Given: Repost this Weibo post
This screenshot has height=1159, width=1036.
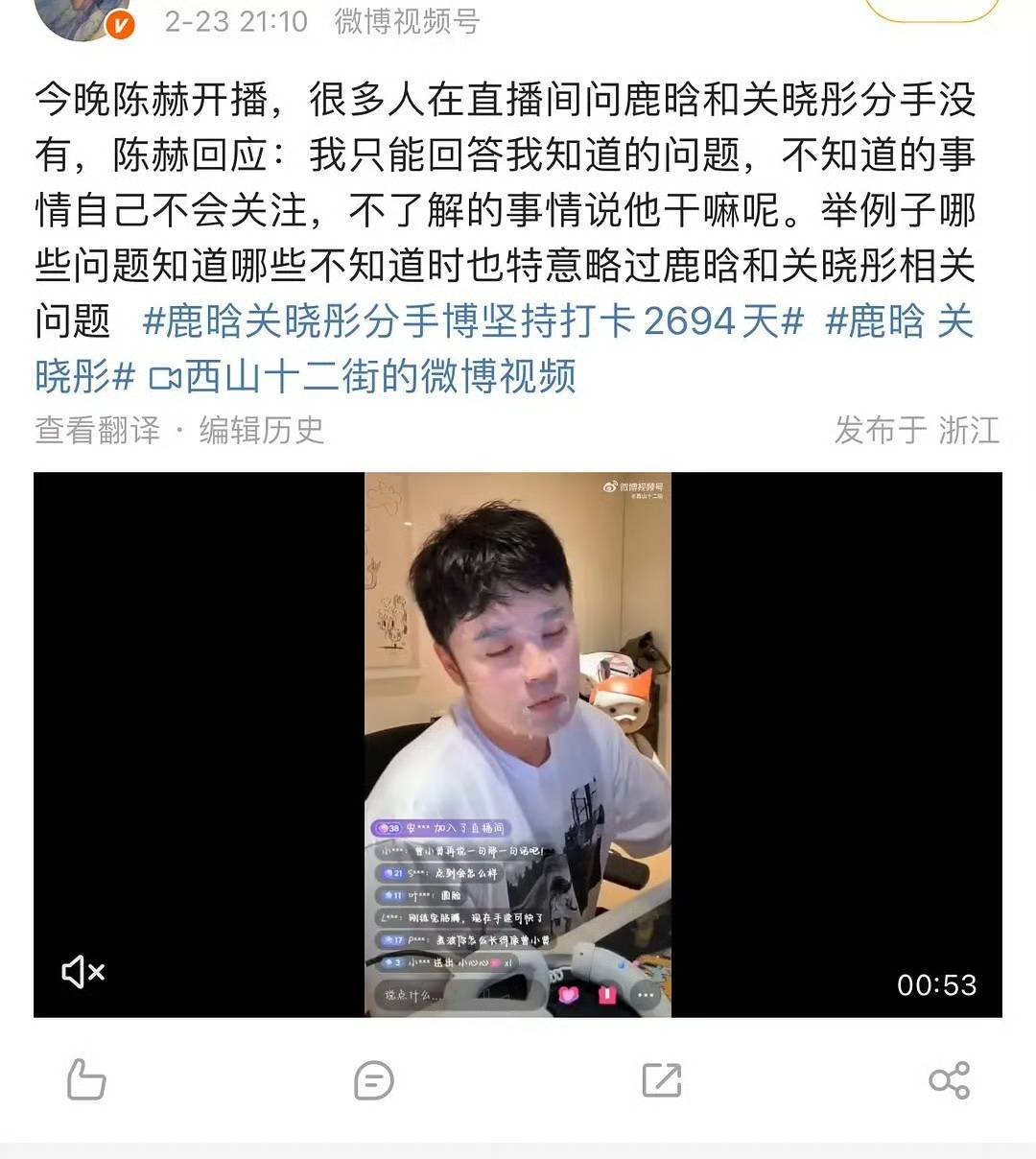Looking at the screenshot, I should [x=661, y=1080].
